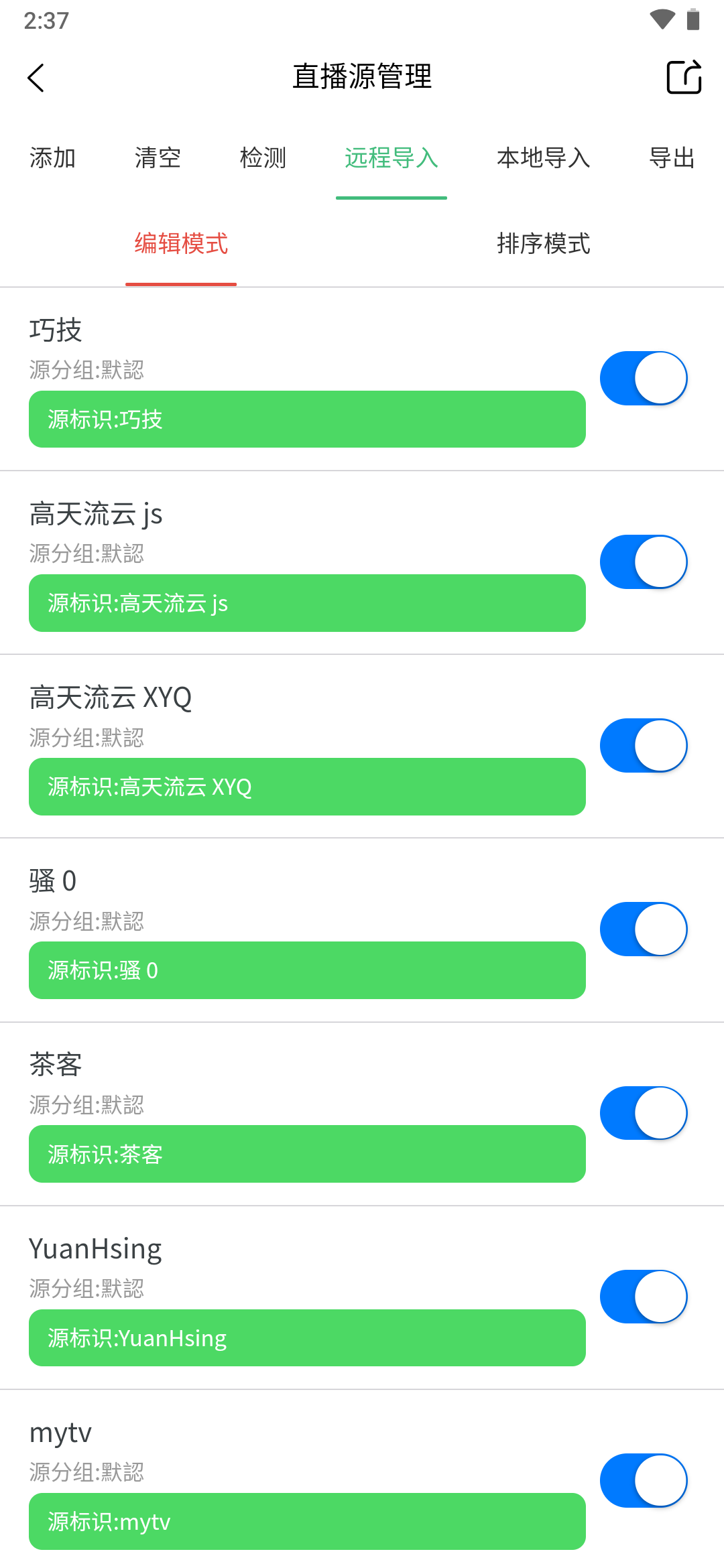Disable the 骚 0 source switch
The width and height of the screenshot is (724, 1568).
point(643,928)
